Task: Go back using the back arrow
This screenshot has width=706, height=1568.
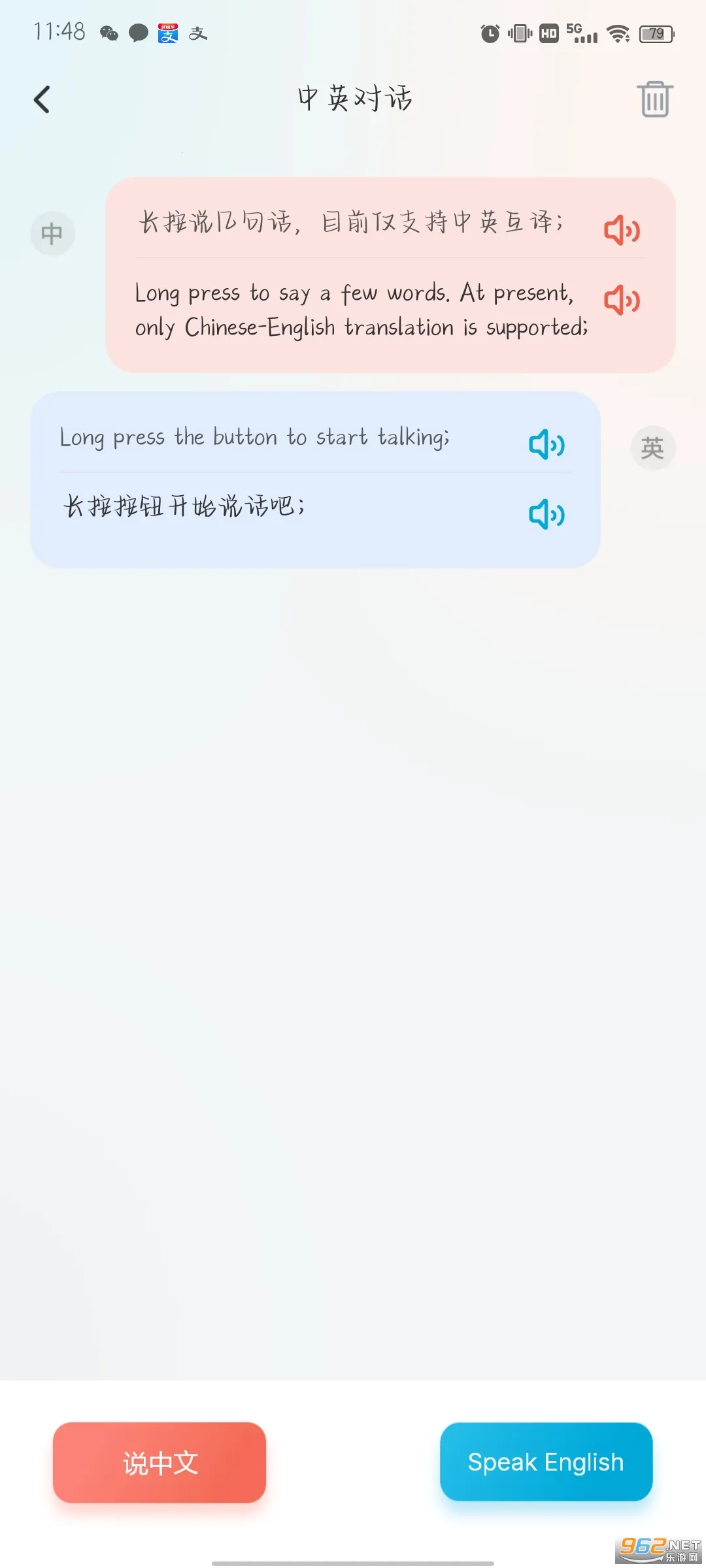Action: pos(42,99)
